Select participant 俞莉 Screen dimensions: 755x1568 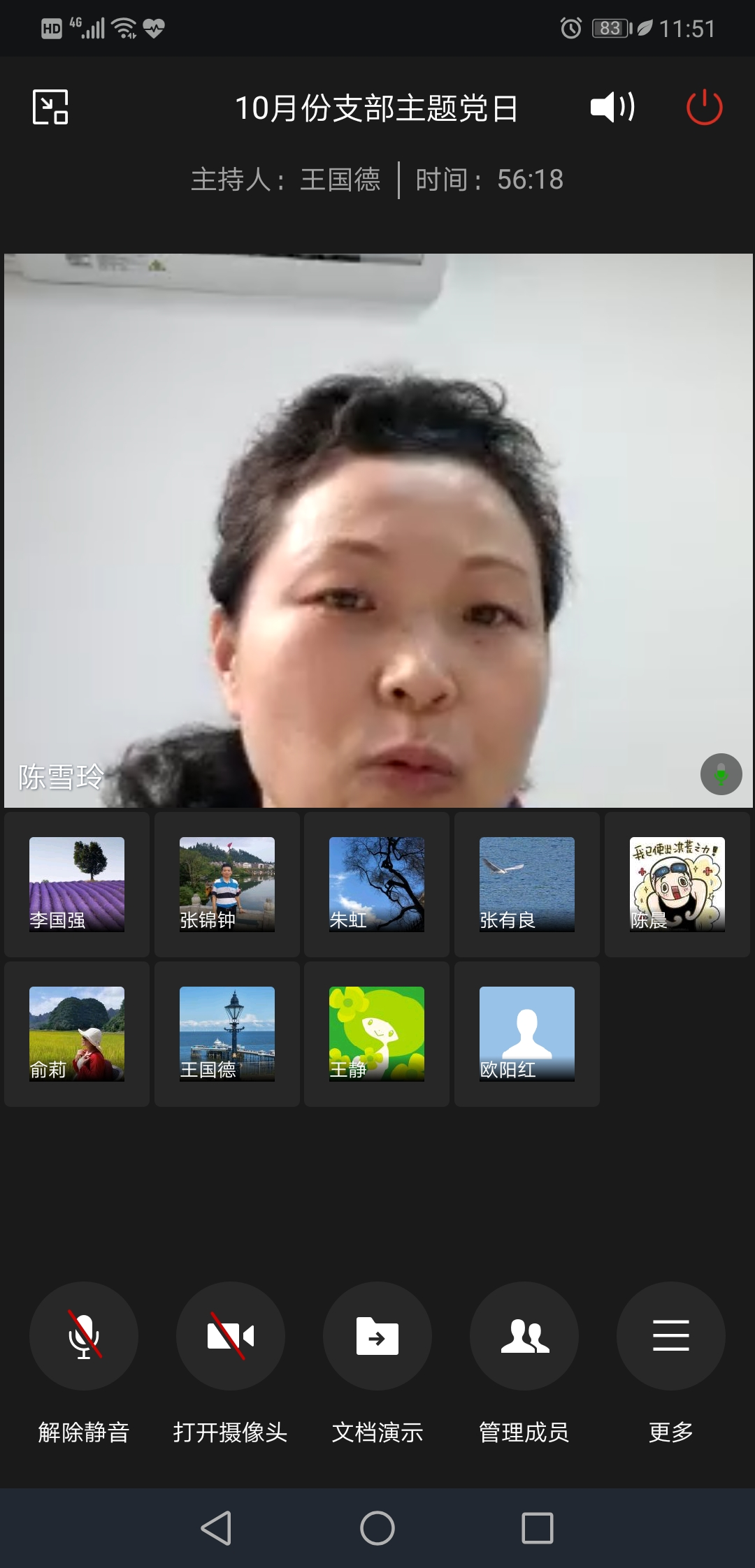(x=77, y=1033)
